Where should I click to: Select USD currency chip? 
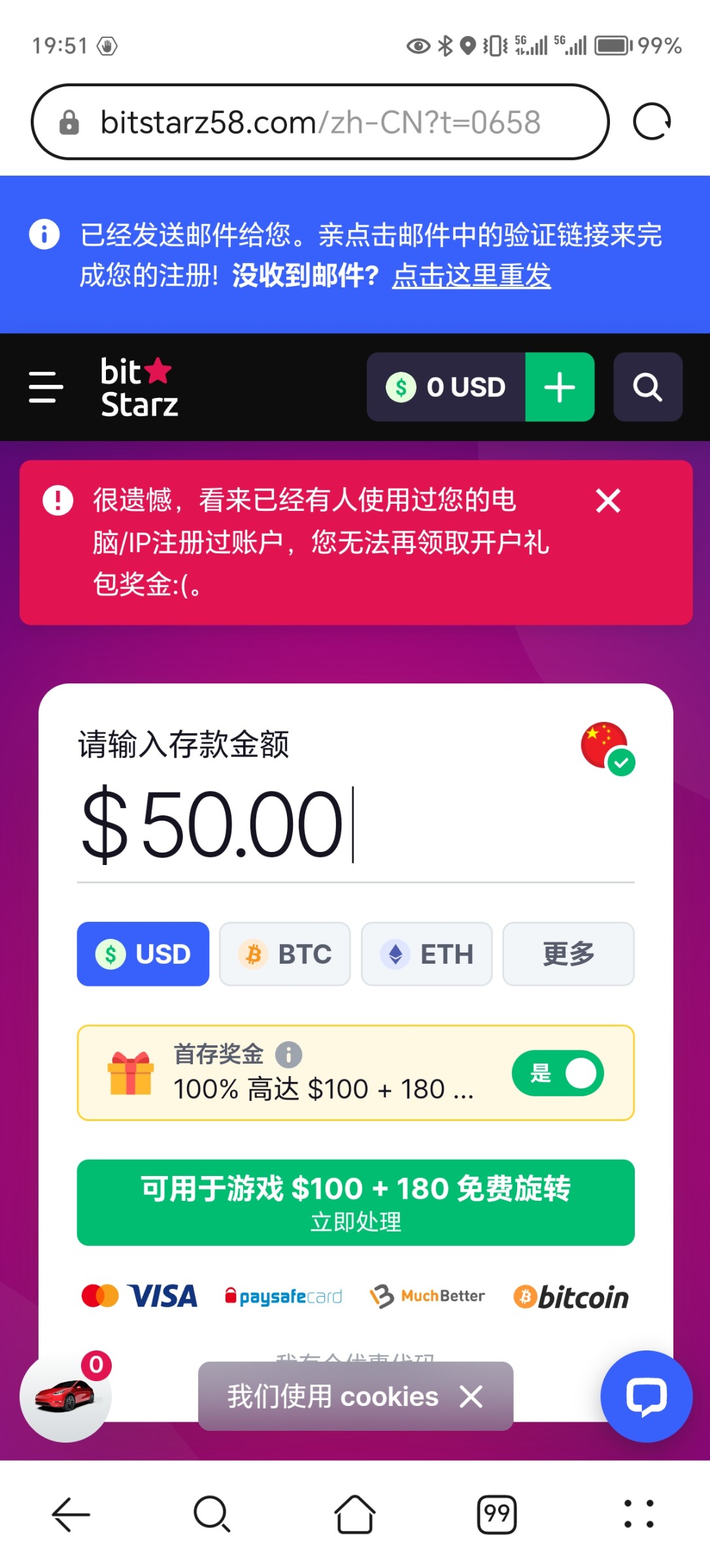point(143,954)
